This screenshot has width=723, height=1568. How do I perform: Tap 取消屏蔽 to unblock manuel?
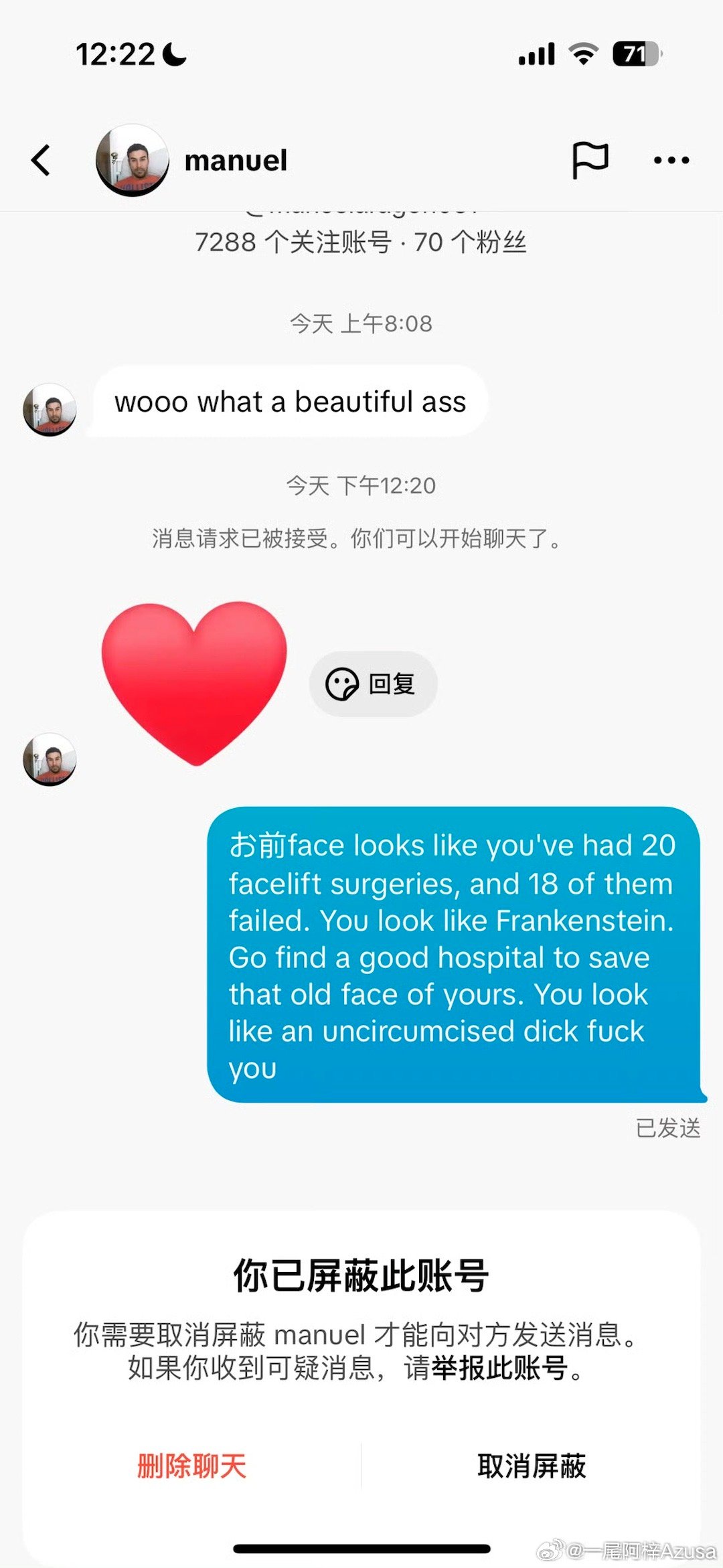coord(532,1466)
